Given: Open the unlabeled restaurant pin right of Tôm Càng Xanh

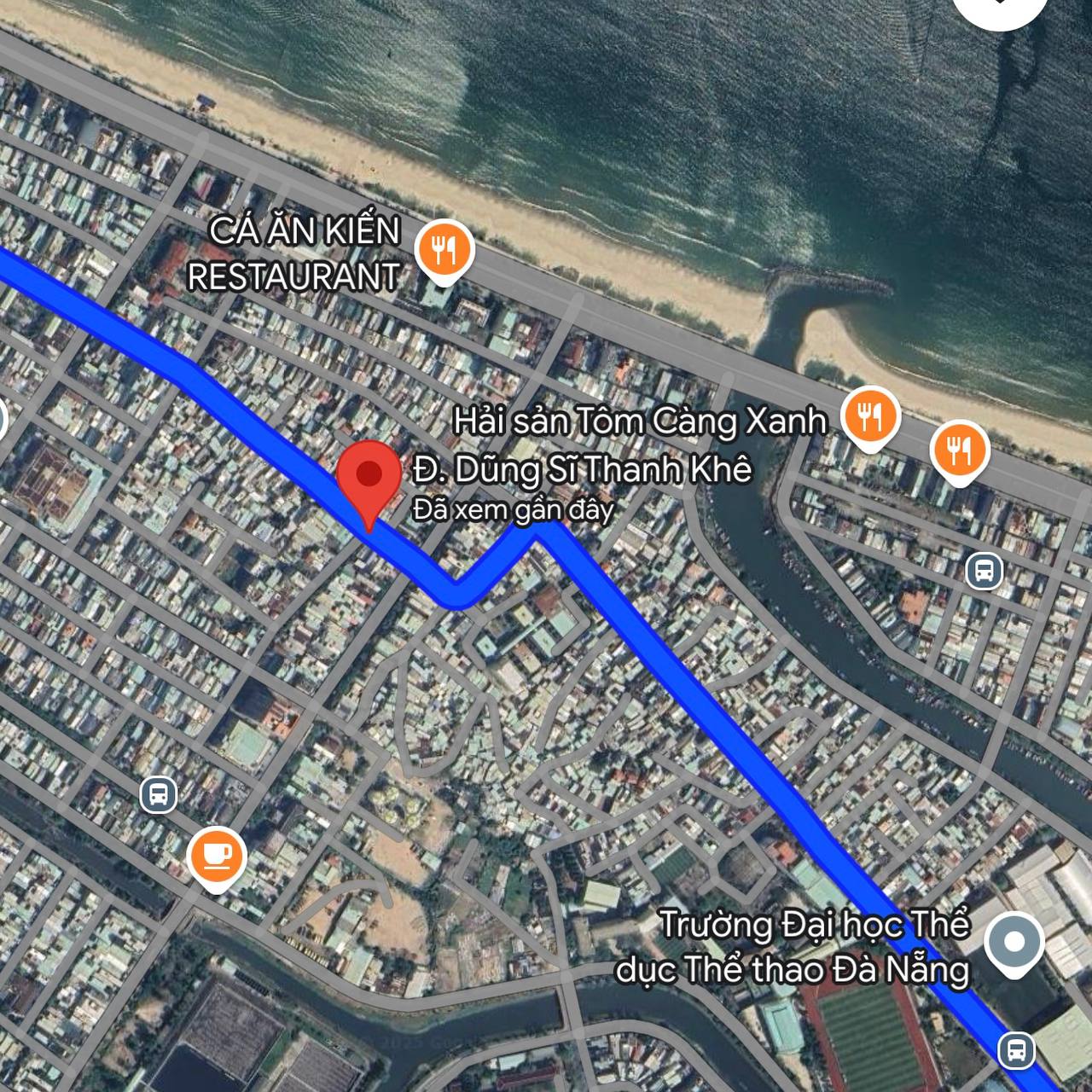Looking at the screenshot, I should coord(960,450).
